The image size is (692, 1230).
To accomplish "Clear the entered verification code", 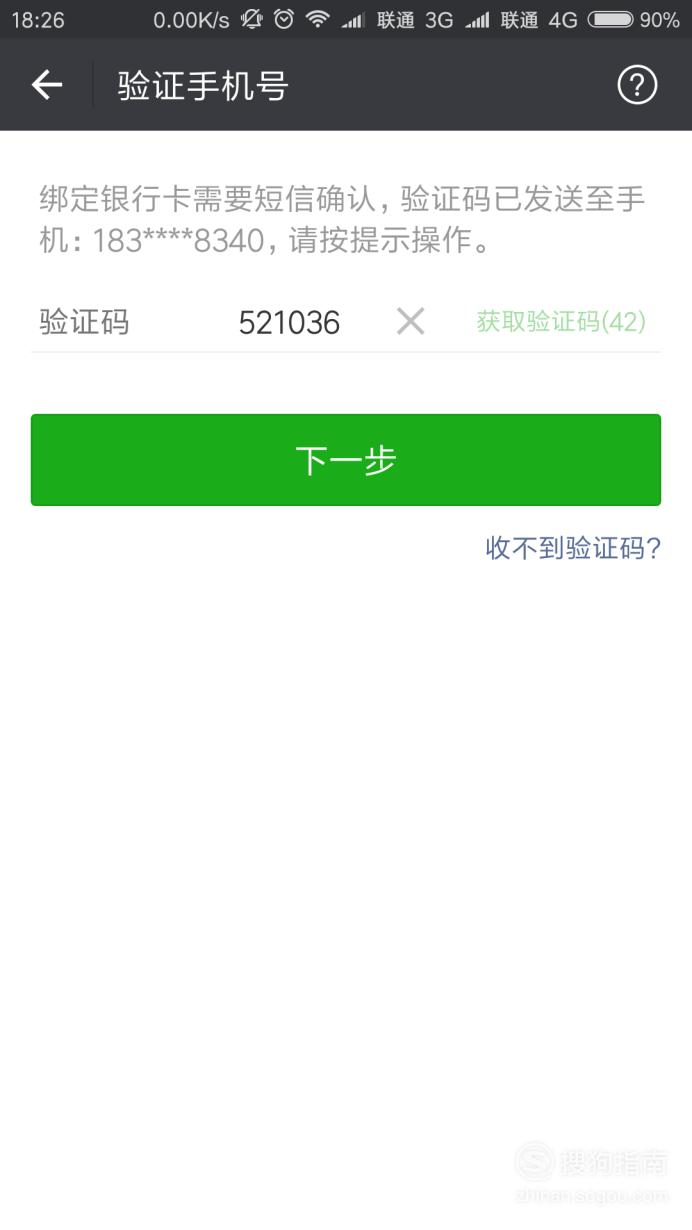I will 410,321.
